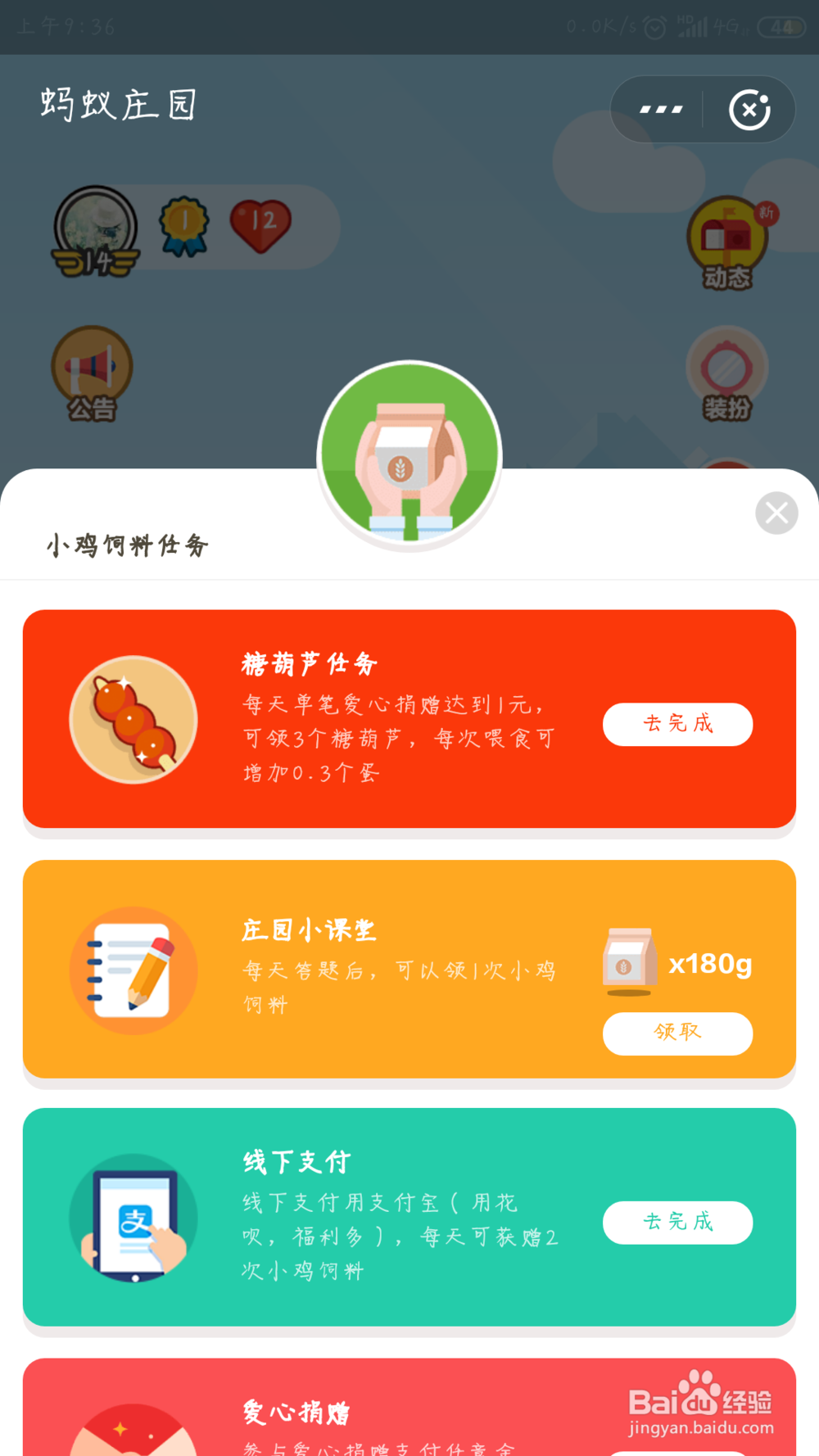Click the Alipay phone icon on 线下支付 card
The height and width of the screenshot is (1456, 819).
(x=133, y=1218)
